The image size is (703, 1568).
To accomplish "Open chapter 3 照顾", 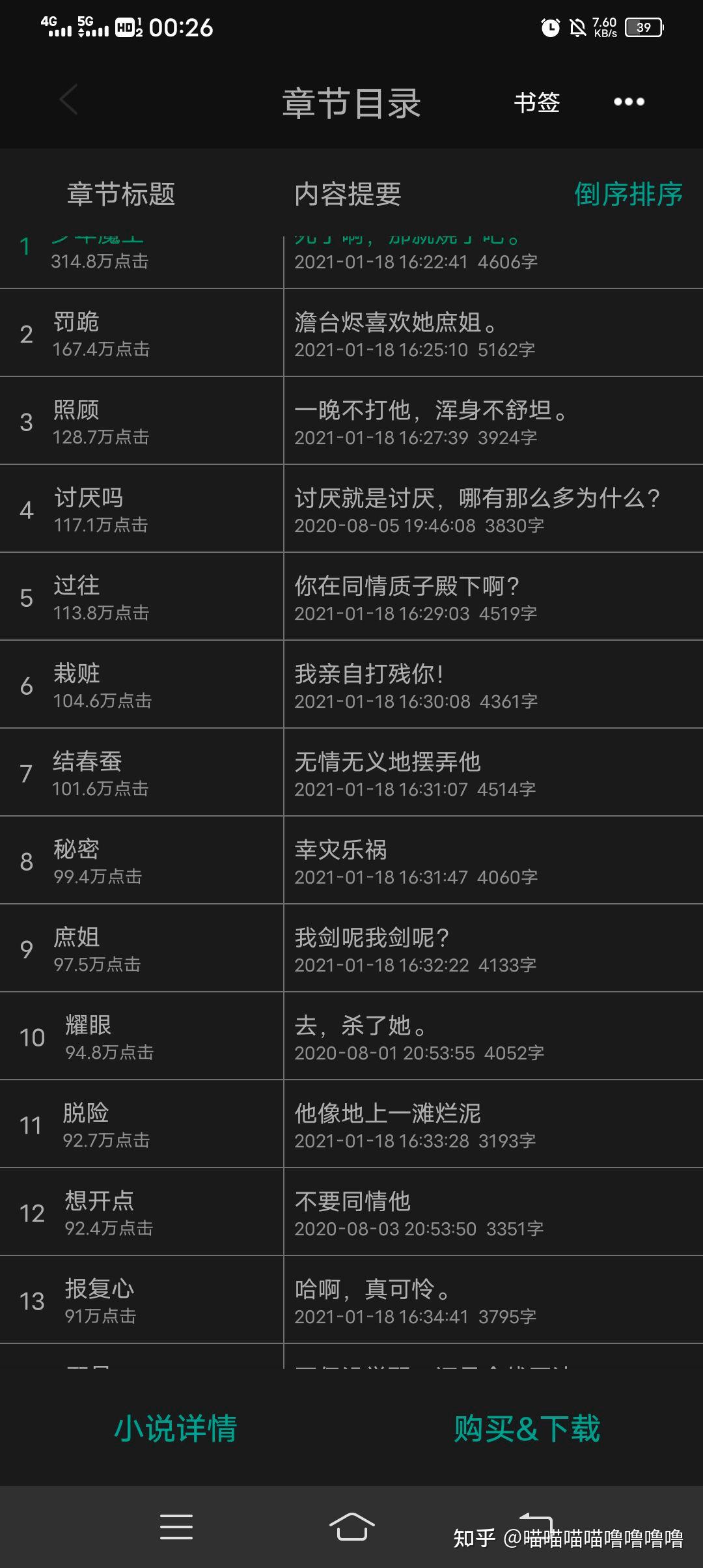I will coord(351,421).
